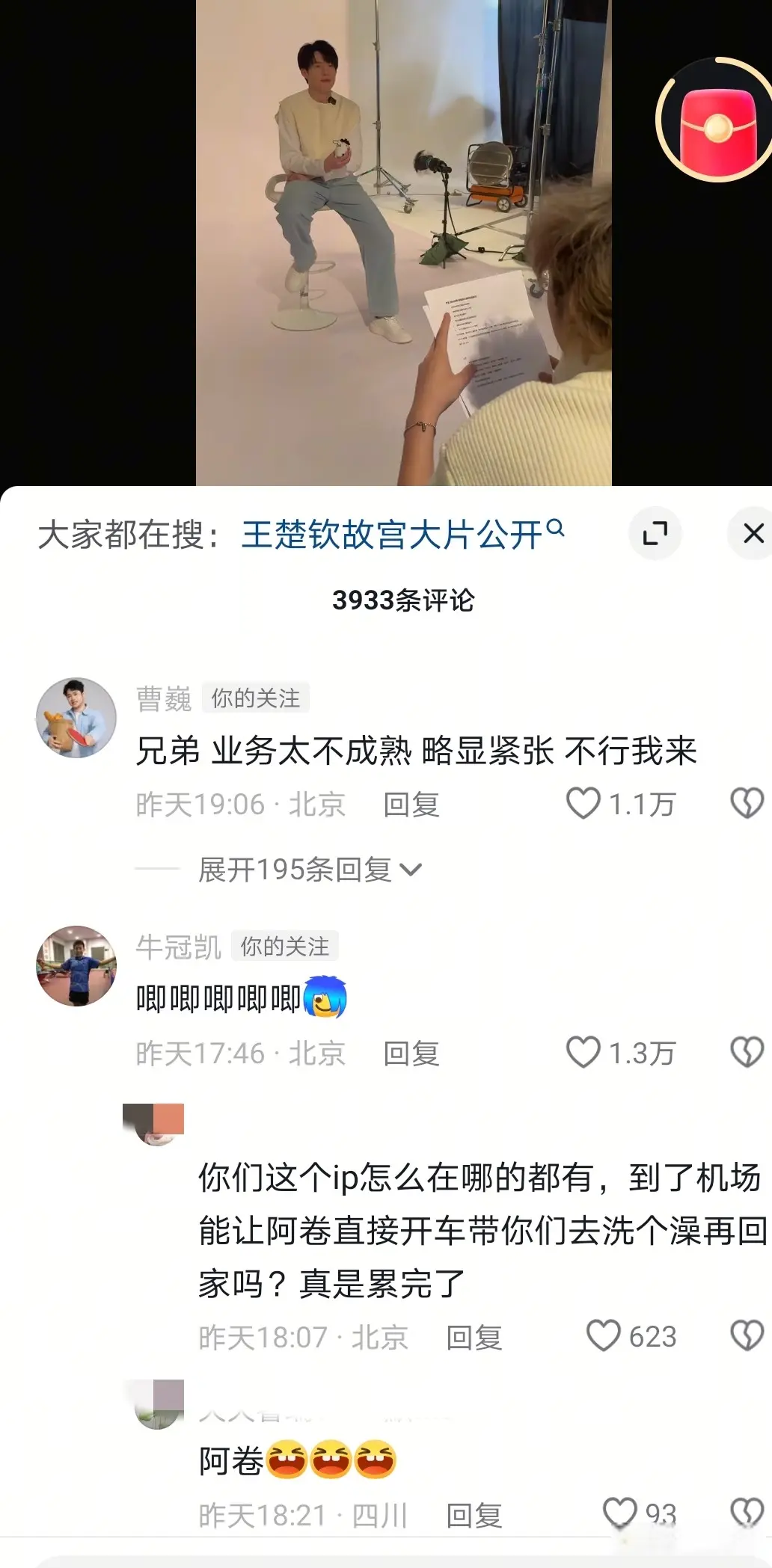Reply to 曹巍's comment via 回复
The height and width of the screenshot is (1568, 772).
[x=411, y=805]
